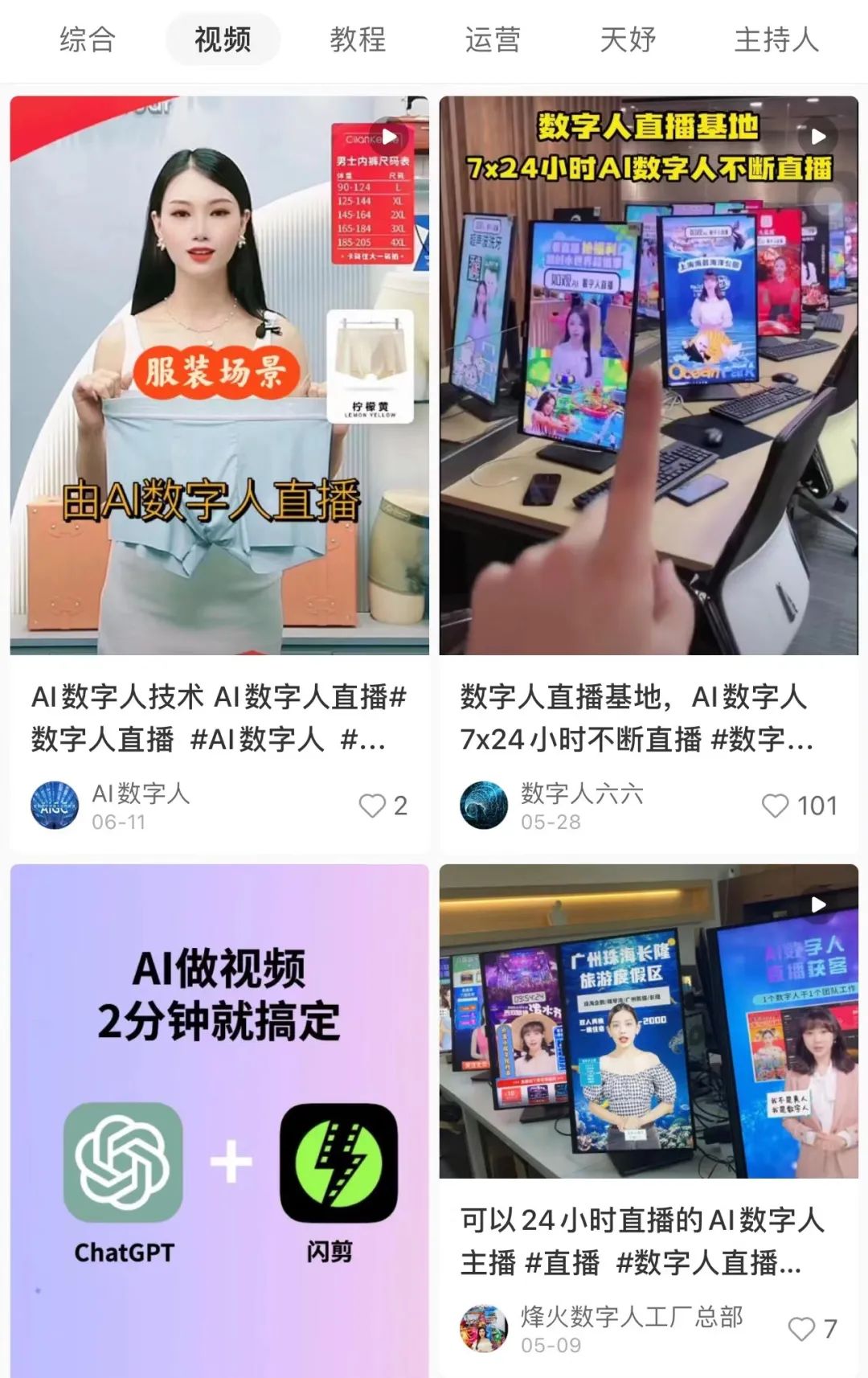Open the AI做视频 2分钟就搞定 card
868x1378 pixels.
pyautogui.click(x=219, y=1118)
